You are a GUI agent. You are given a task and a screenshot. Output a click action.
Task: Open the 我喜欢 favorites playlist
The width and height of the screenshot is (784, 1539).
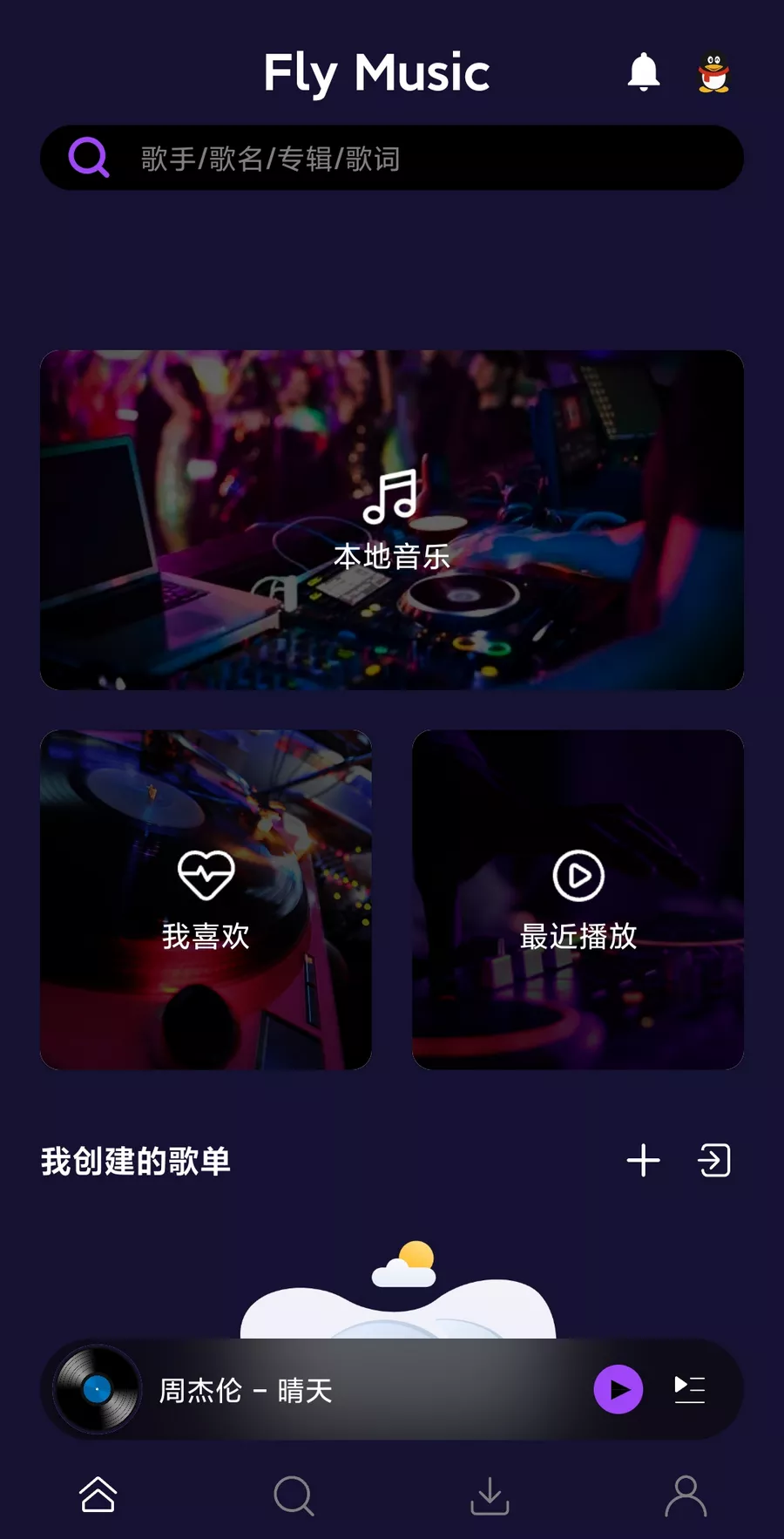(x=206, y=899)
